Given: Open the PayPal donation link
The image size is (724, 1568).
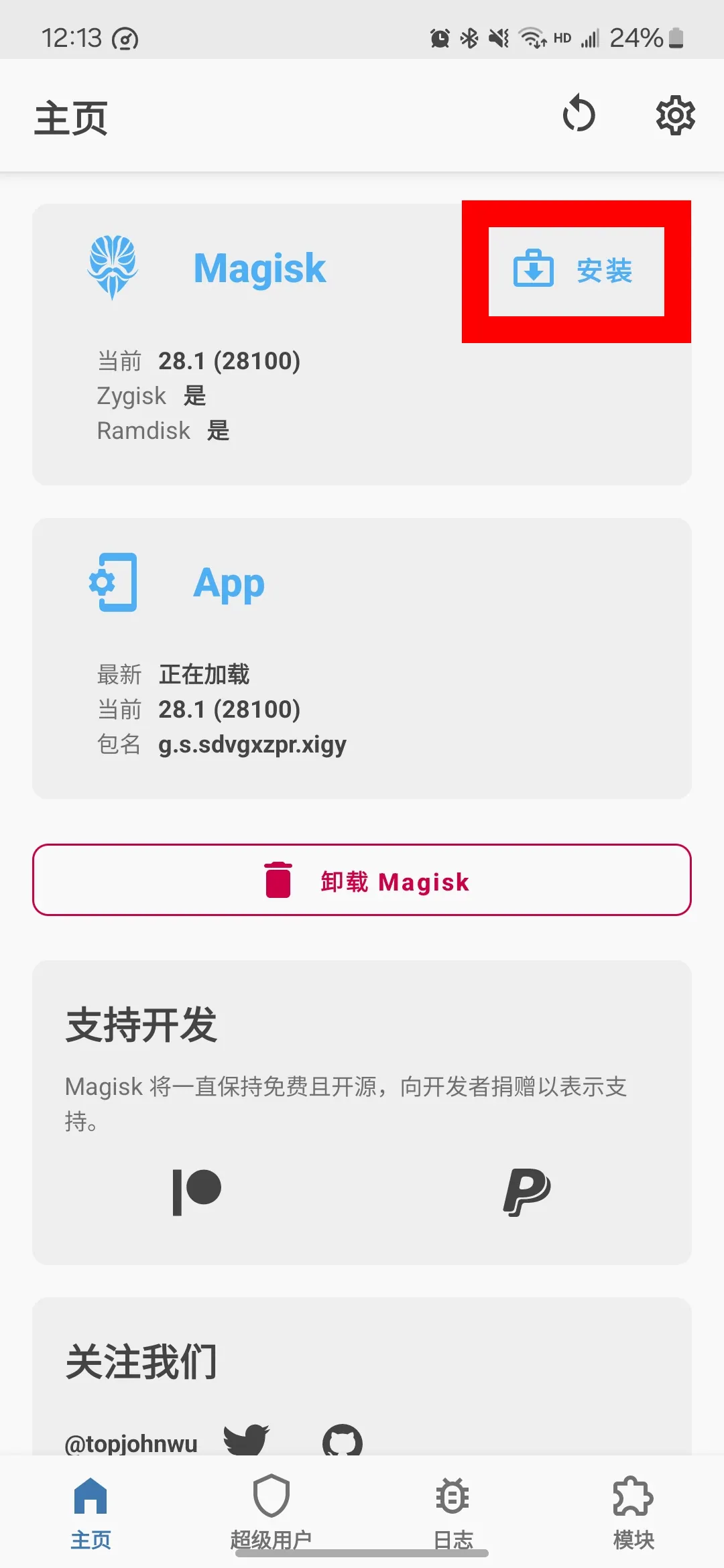Looking at the screenshot, I should click(x=527, y=1192).
